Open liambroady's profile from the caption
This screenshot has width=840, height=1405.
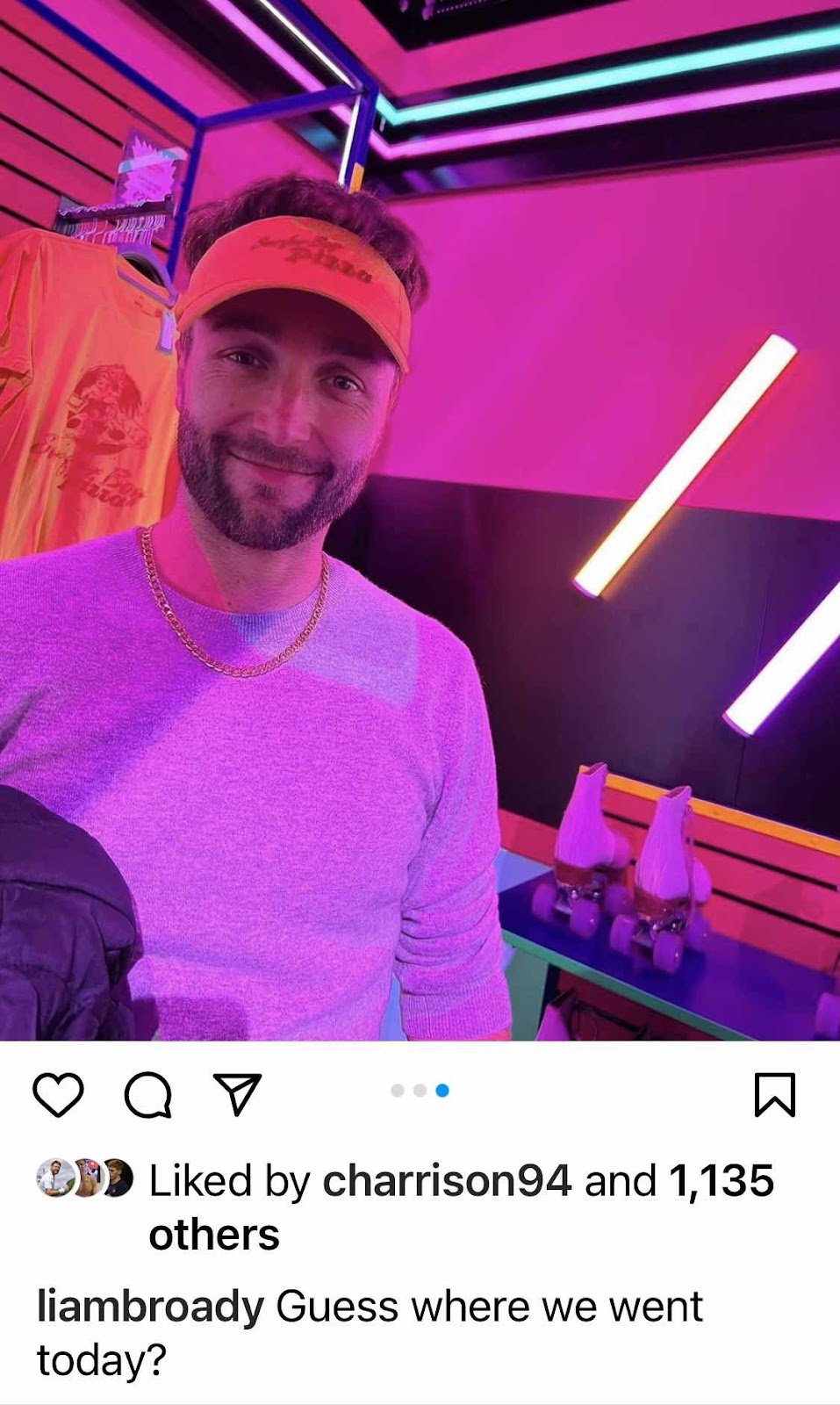click(x=150, y=1307)
